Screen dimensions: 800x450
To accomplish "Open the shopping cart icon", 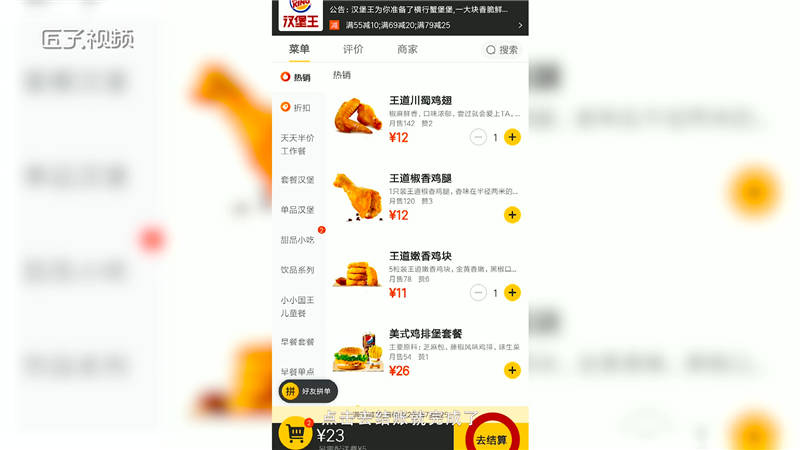I will click(296, 434).
